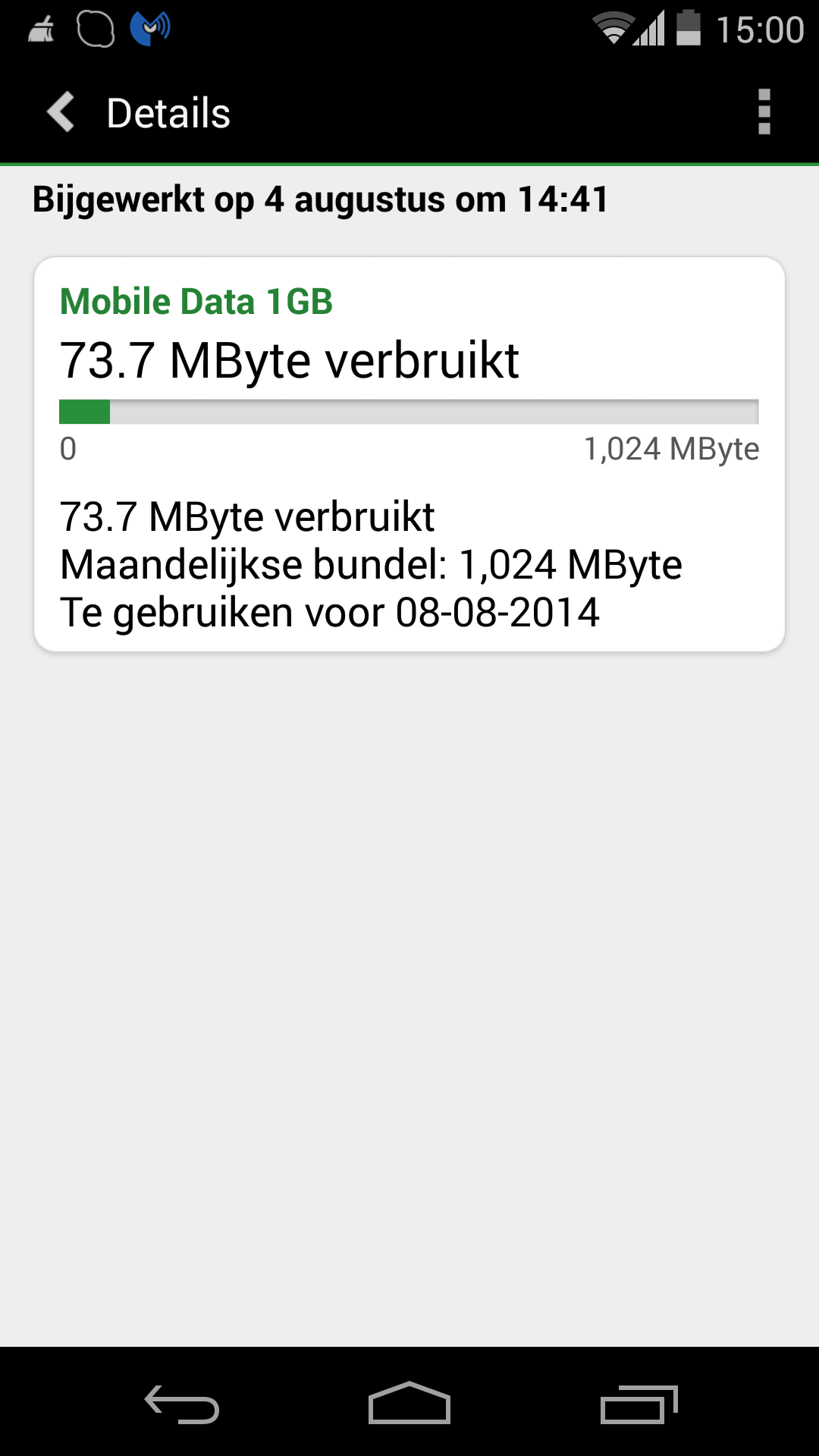
Task: Tap the system home button
Action: (x=409, y=1403)
